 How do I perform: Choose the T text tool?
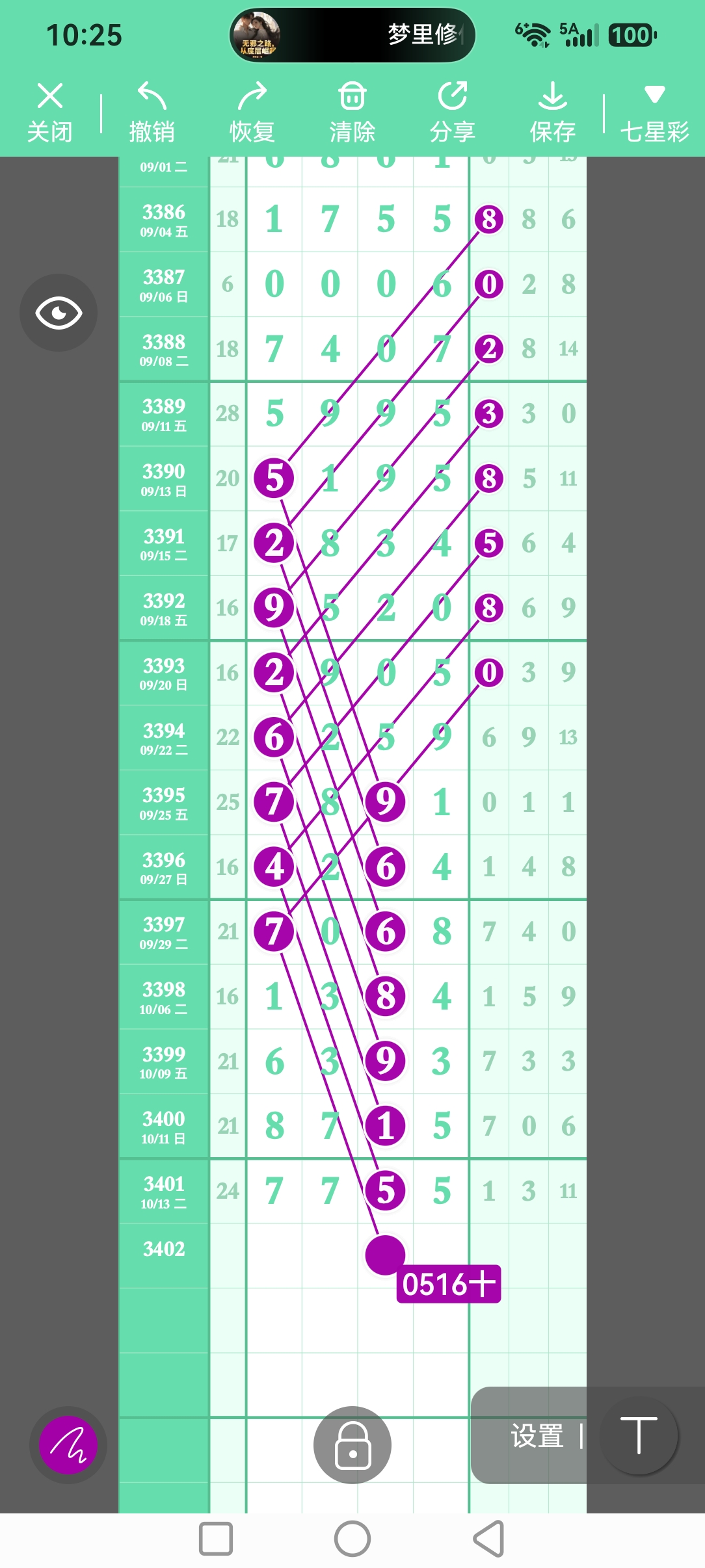639,1435
